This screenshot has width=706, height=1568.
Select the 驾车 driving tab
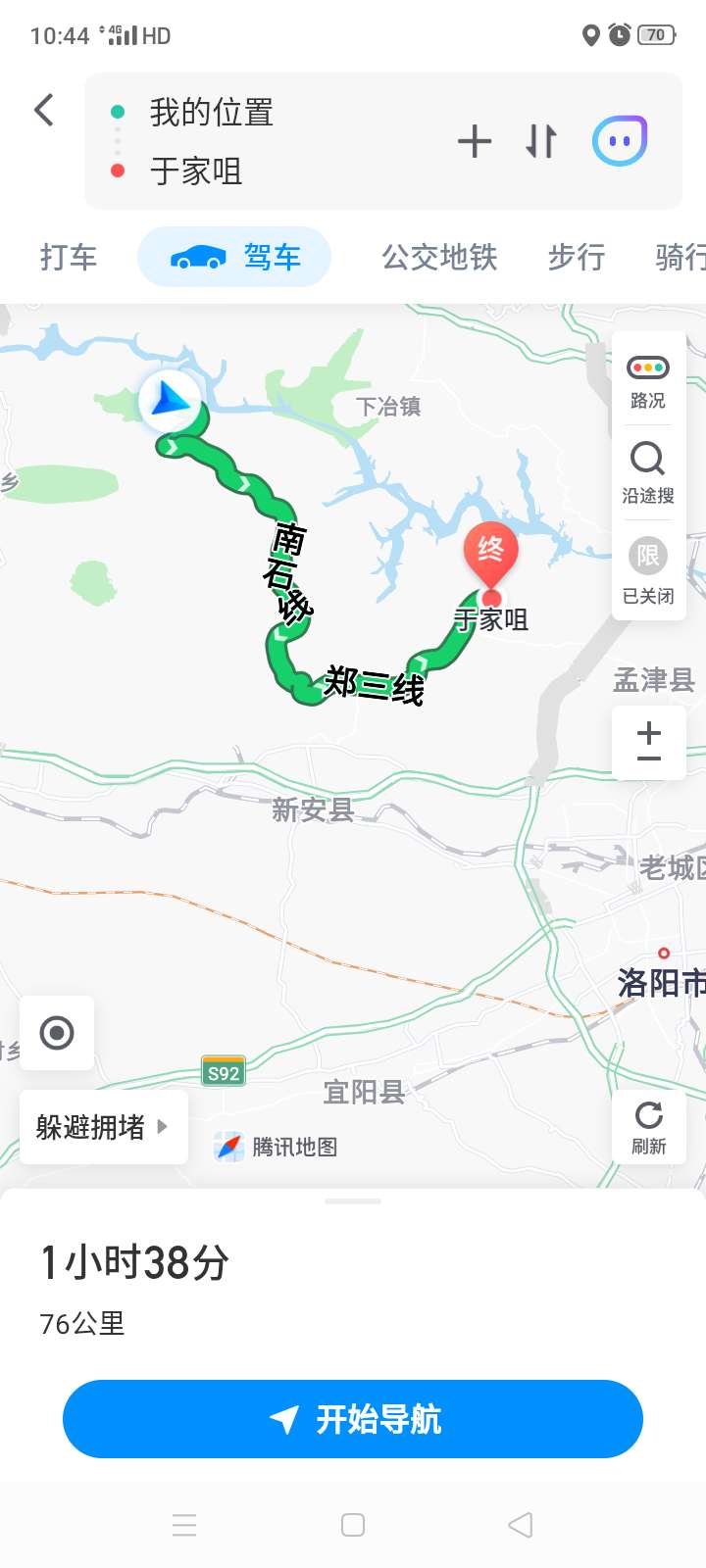234,257
